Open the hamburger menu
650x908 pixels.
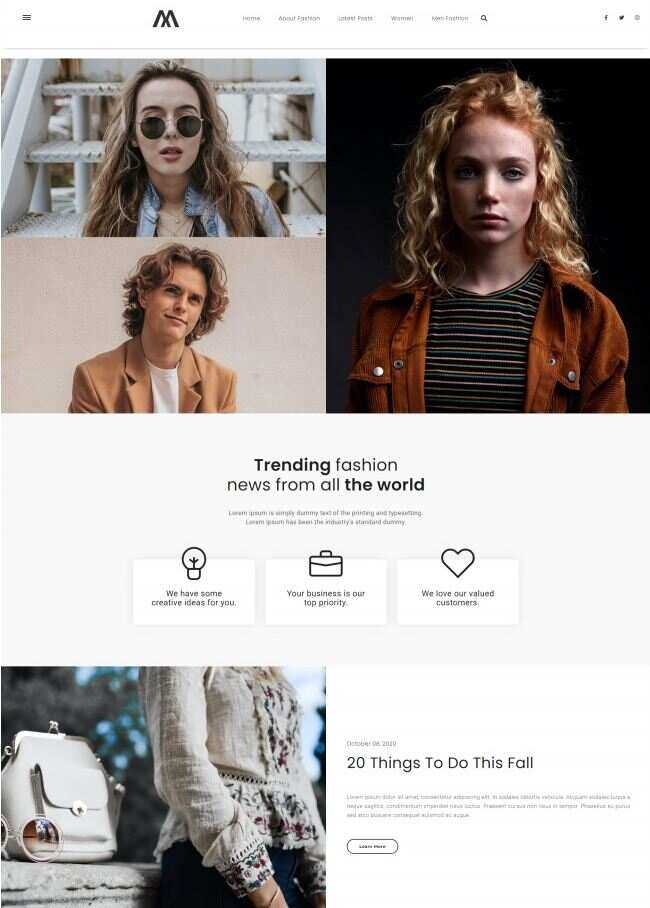[26, 17]
